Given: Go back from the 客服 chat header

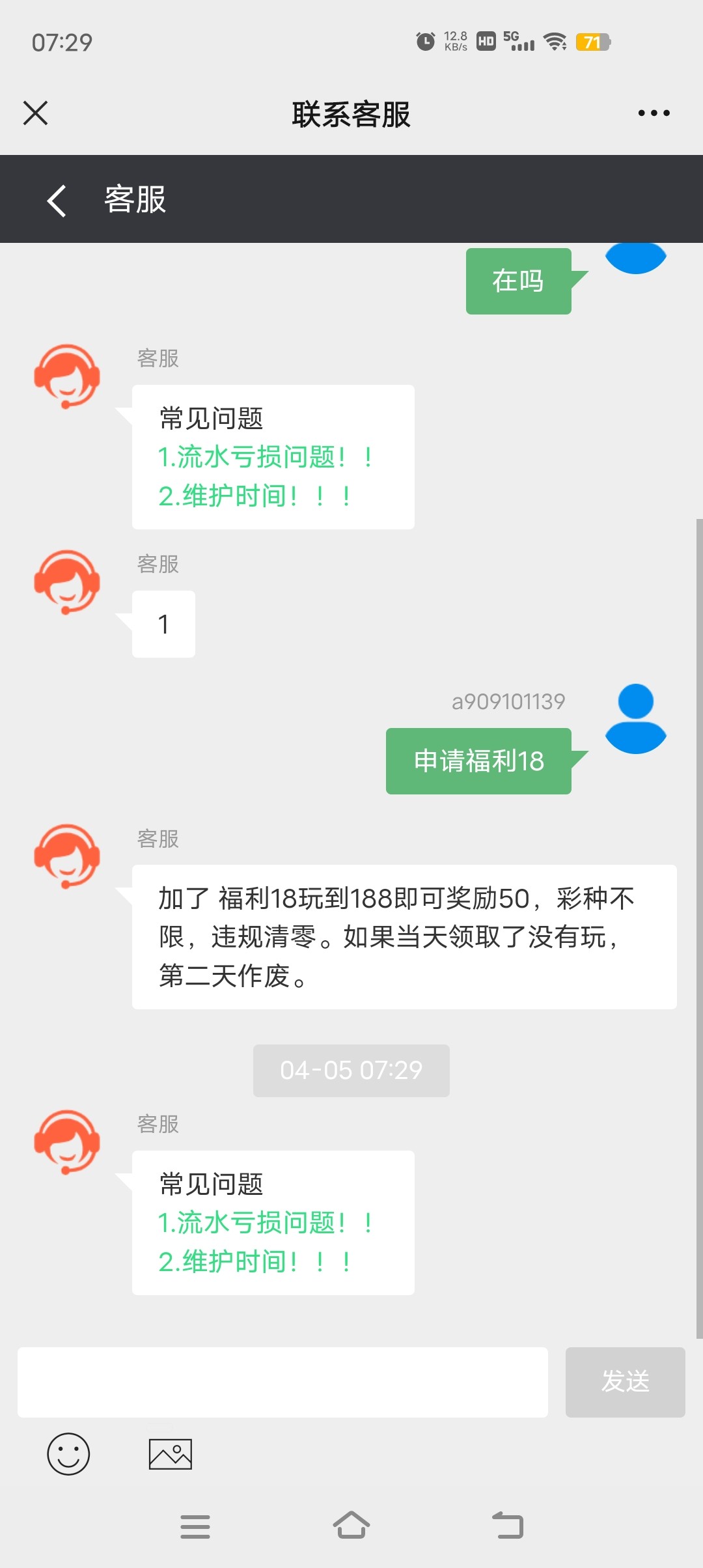Looking at the screenshot, I should pyautogui.click(x=57, y=200).
